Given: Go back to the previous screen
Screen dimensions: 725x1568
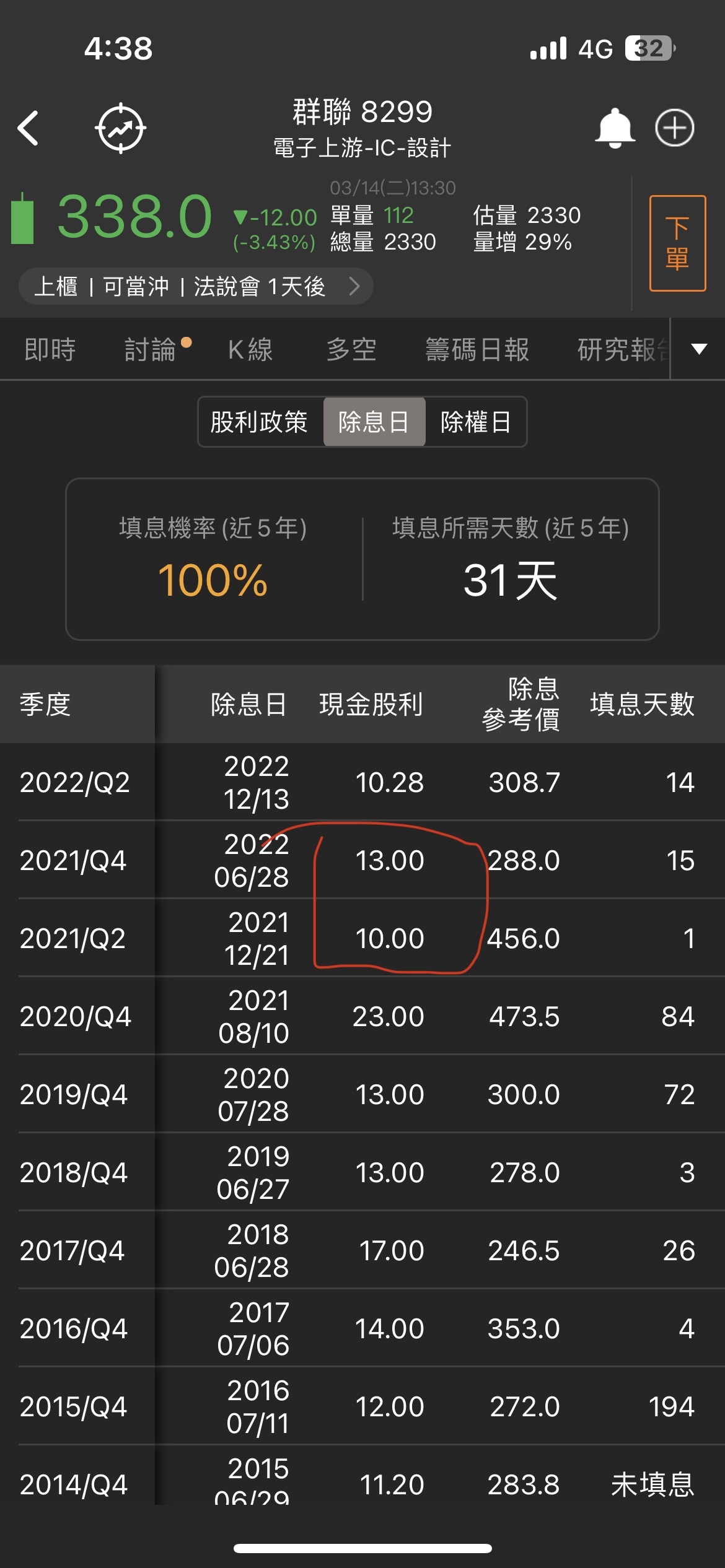Looking at the screenshot, I should tap(29, 128).
